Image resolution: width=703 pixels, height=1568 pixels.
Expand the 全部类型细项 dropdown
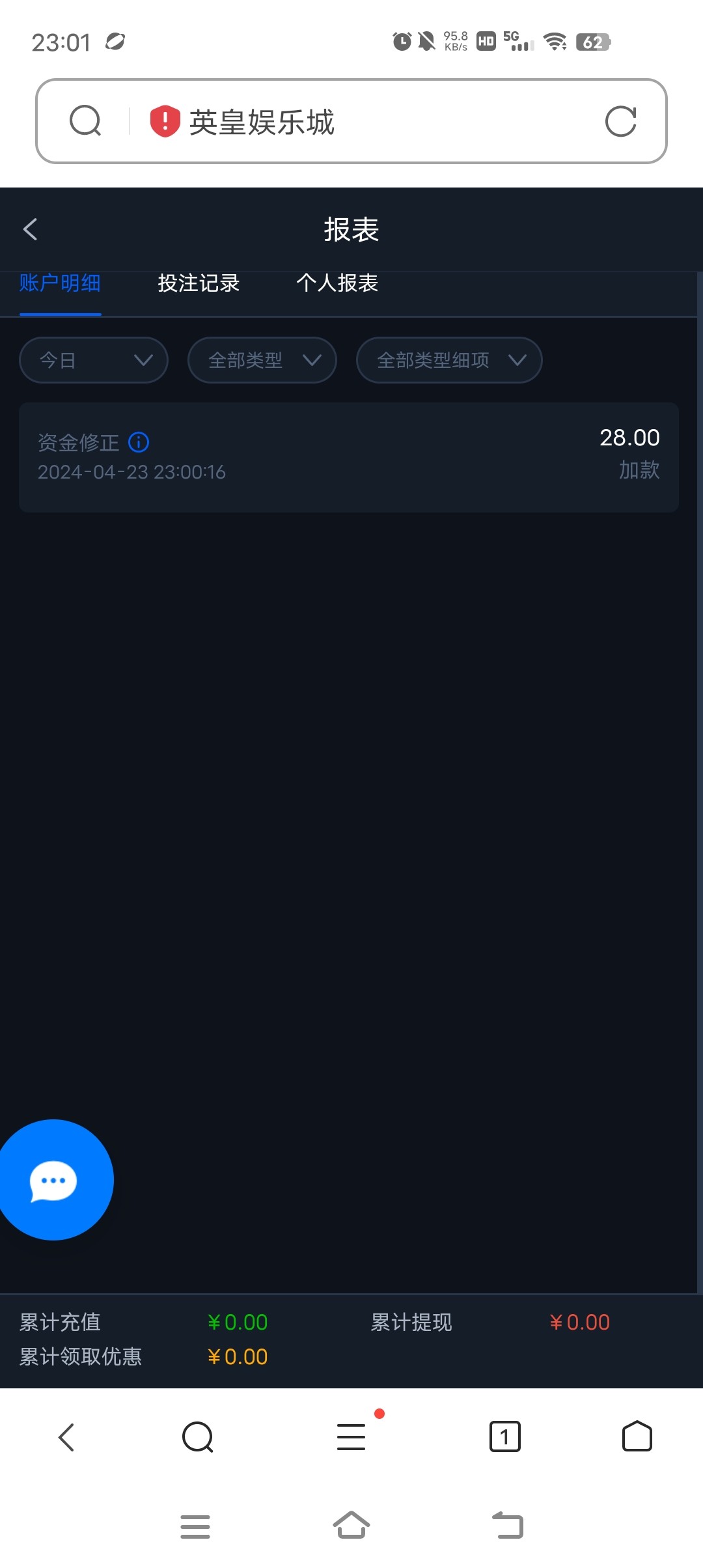point(449,360)
